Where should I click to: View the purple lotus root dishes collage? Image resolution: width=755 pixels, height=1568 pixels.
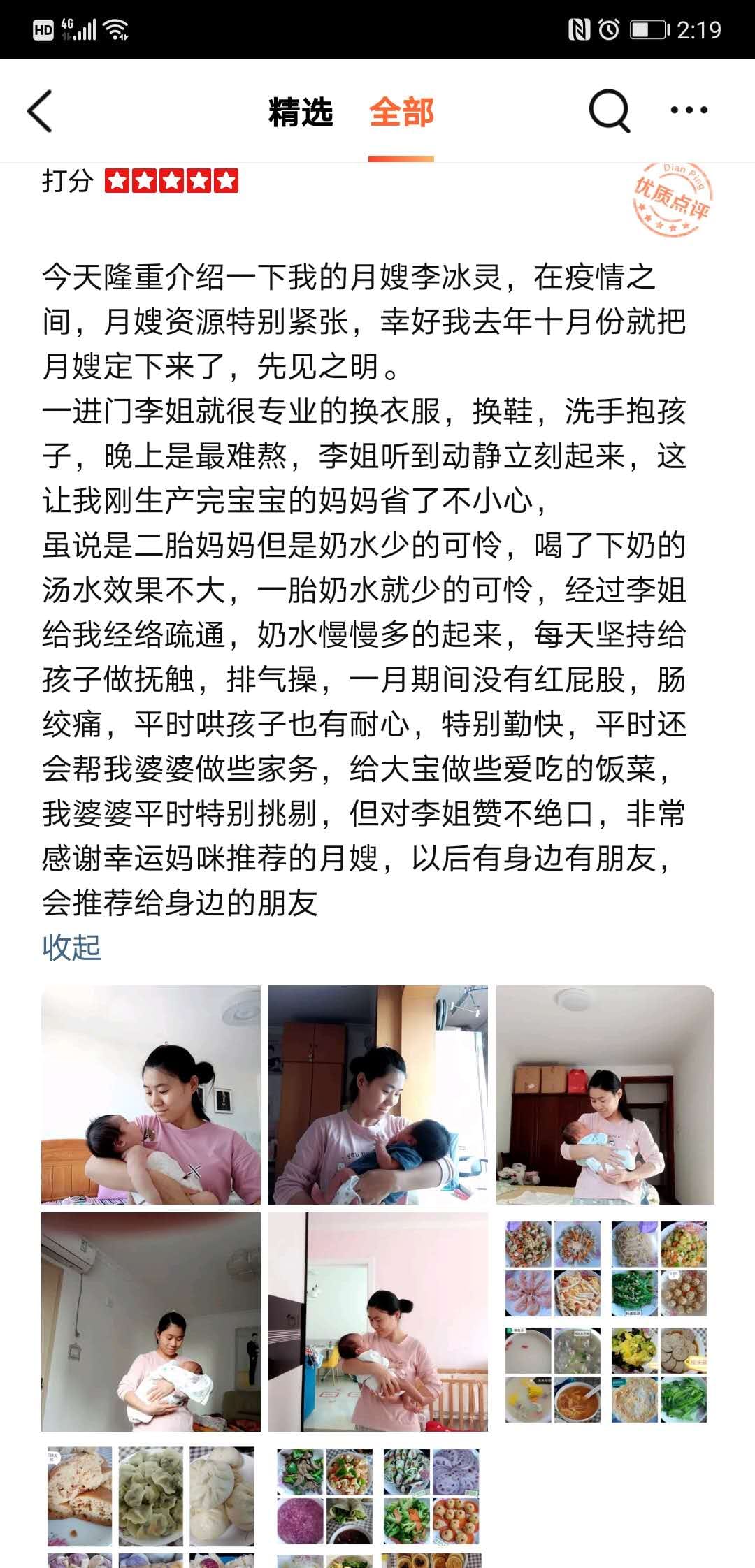click(x=378, y=1507)
